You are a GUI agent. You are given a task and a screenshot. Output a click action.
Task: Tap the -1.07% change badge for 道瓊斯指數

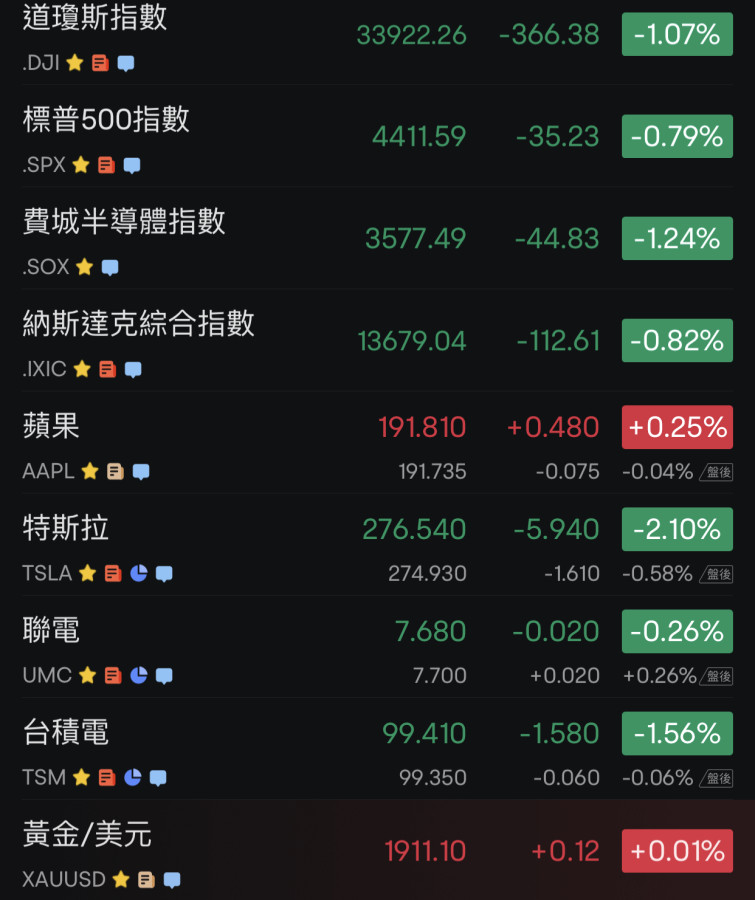pyautogui.click(x=677, y=35)
